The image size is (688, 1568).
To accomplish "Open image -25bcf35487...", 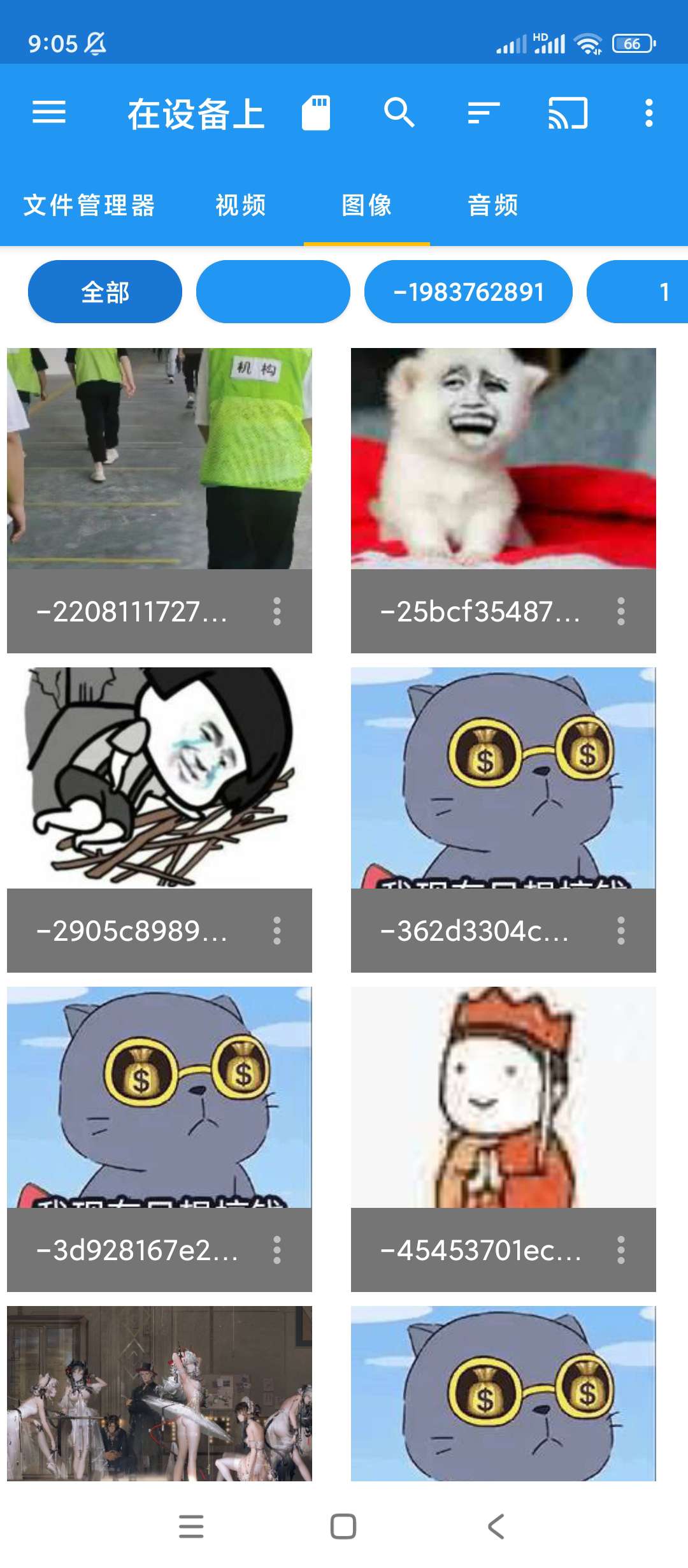I will (x=503, y=459).
